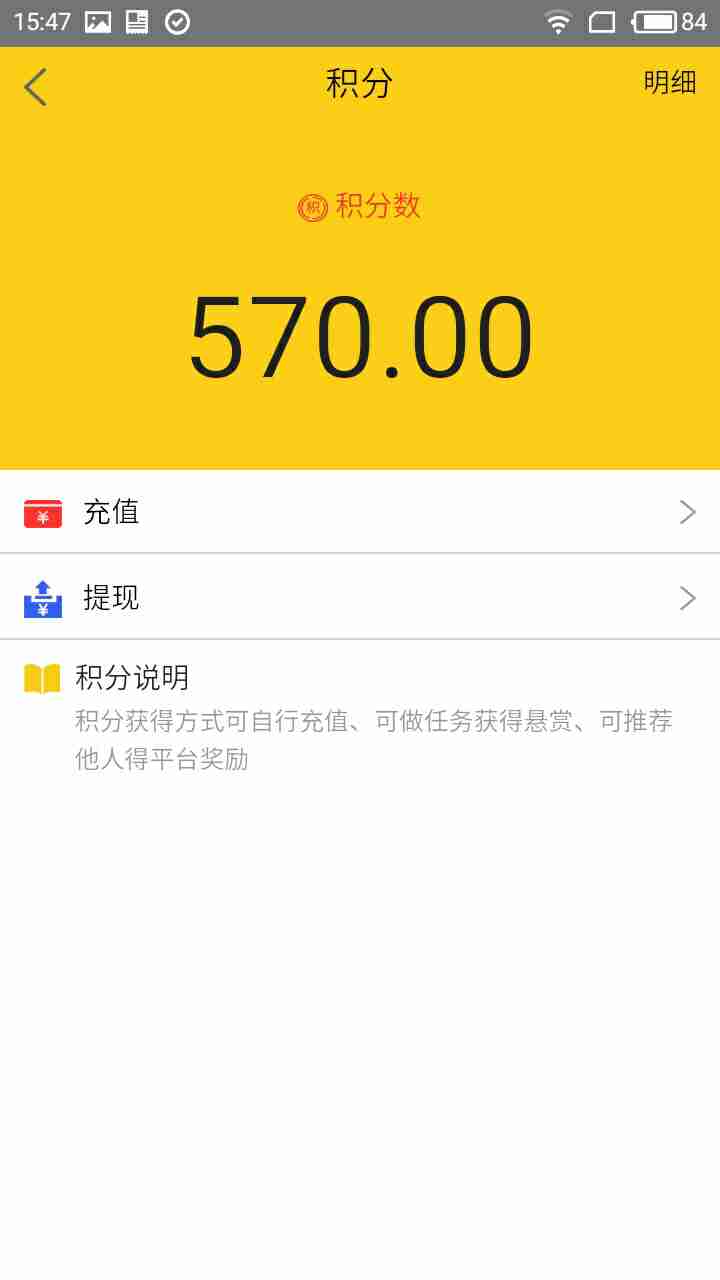The width and height of the screenshot is (720, 1280).
Task: Open the 充值 recharge row
Action: pos(360,512)
